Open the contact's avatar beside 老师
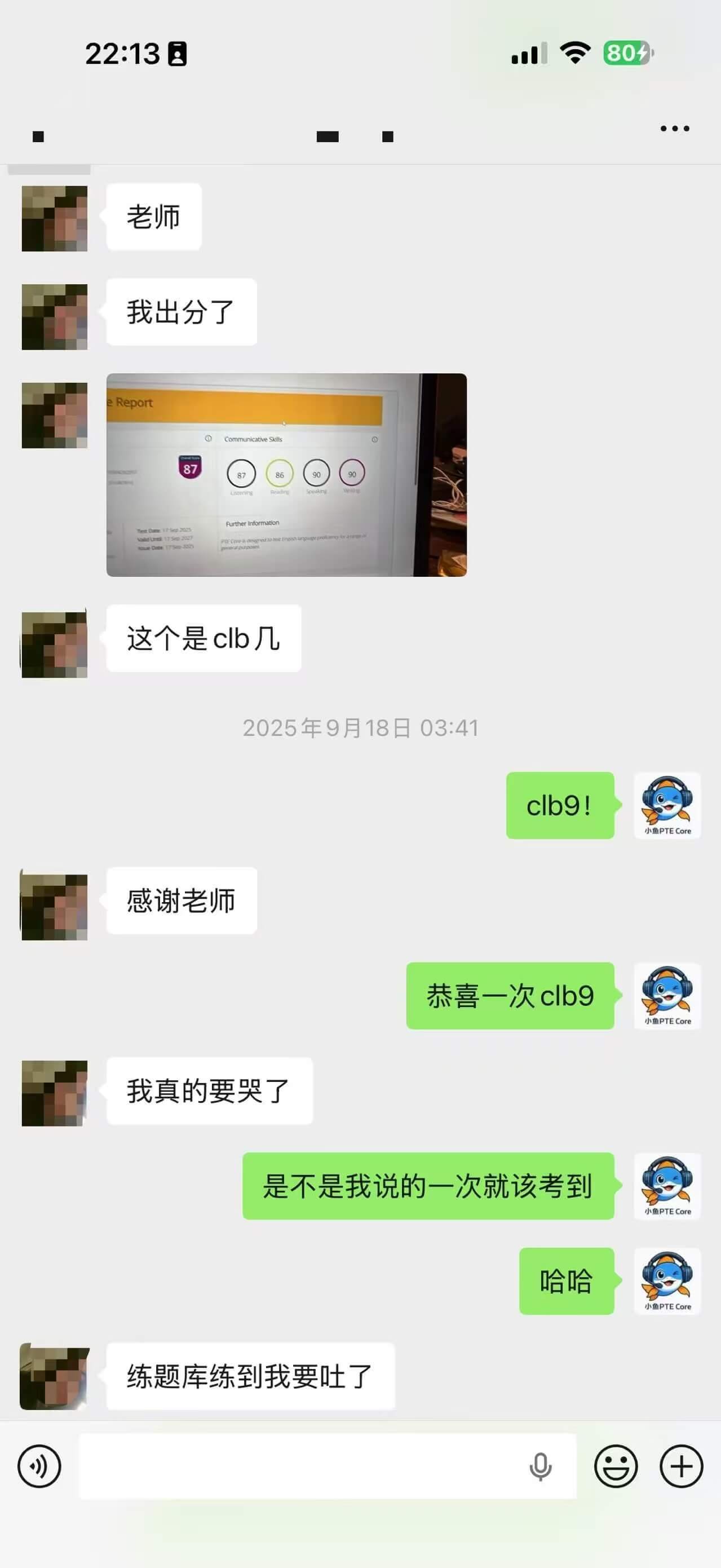 (55, 219)
